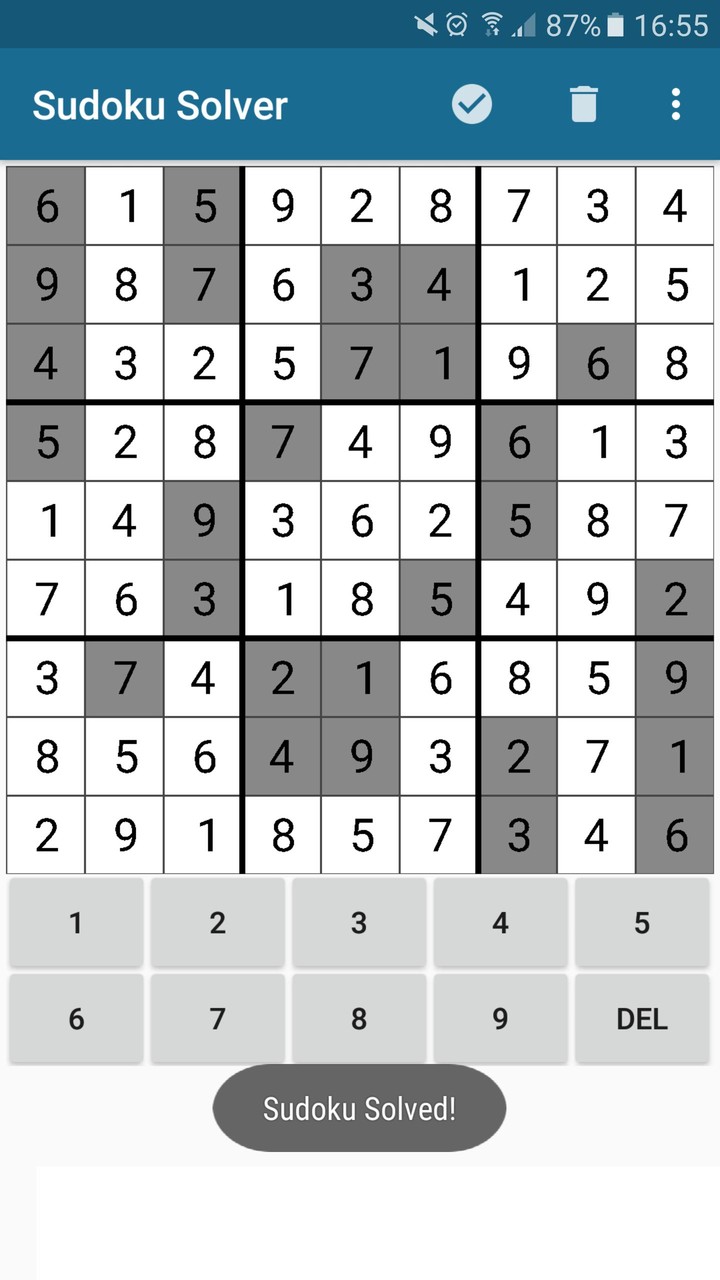The width and height of the screenshot is (720, 1280).
Task: Tap the number 9 keypad button
Action: [500, 1019]
